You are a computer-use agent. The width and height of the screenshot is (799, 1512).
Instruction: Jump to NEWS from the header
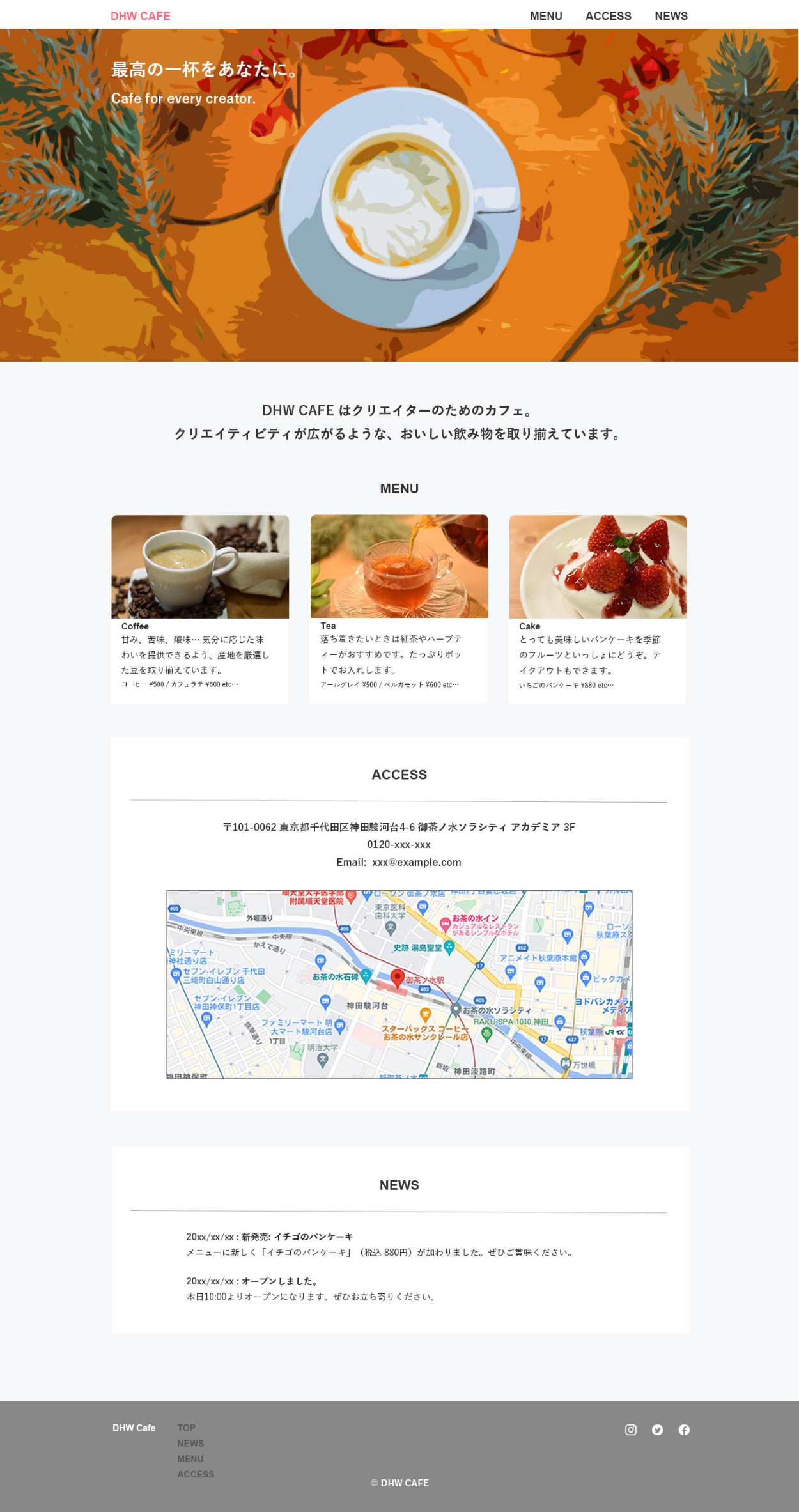click(671, 16)
